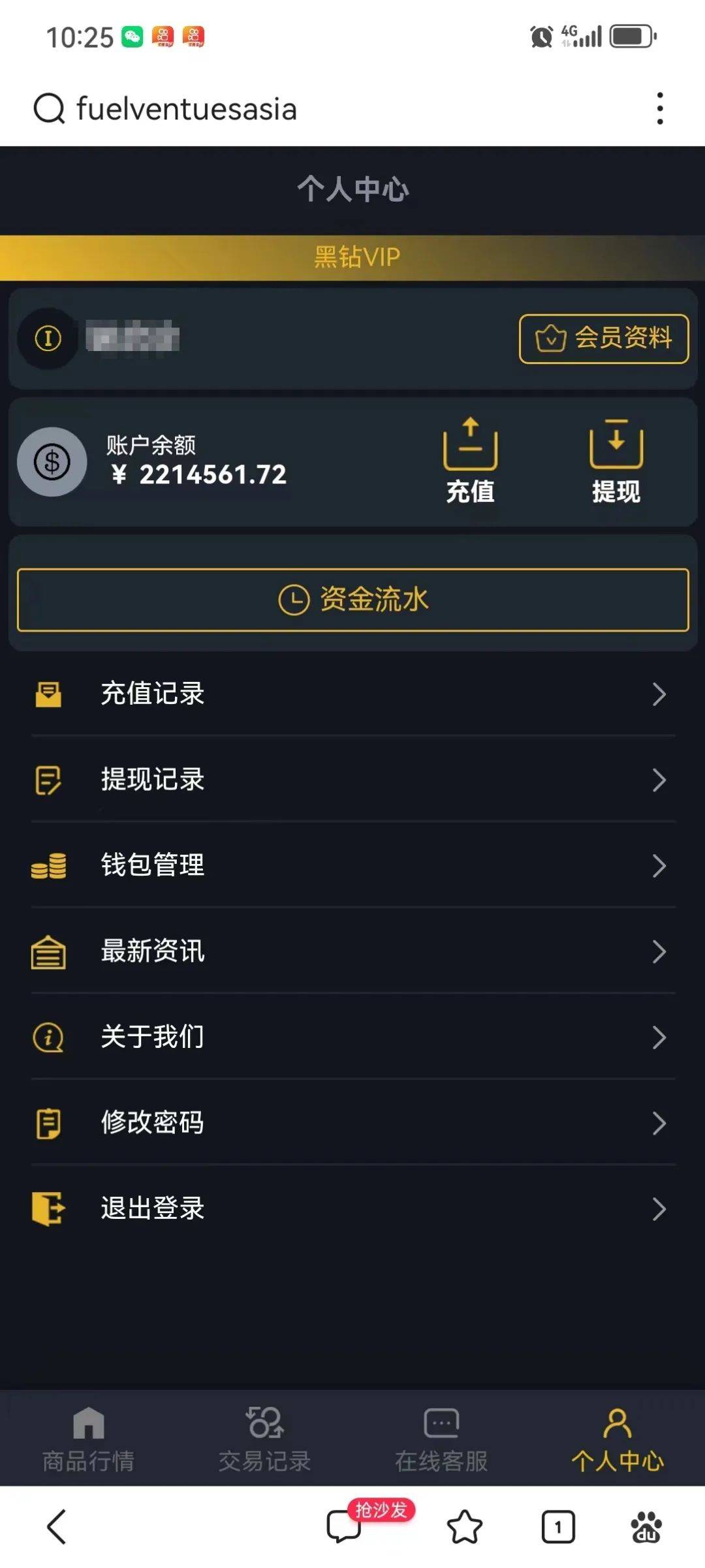Open 充值记录 recharge records

tap(352, 694)
